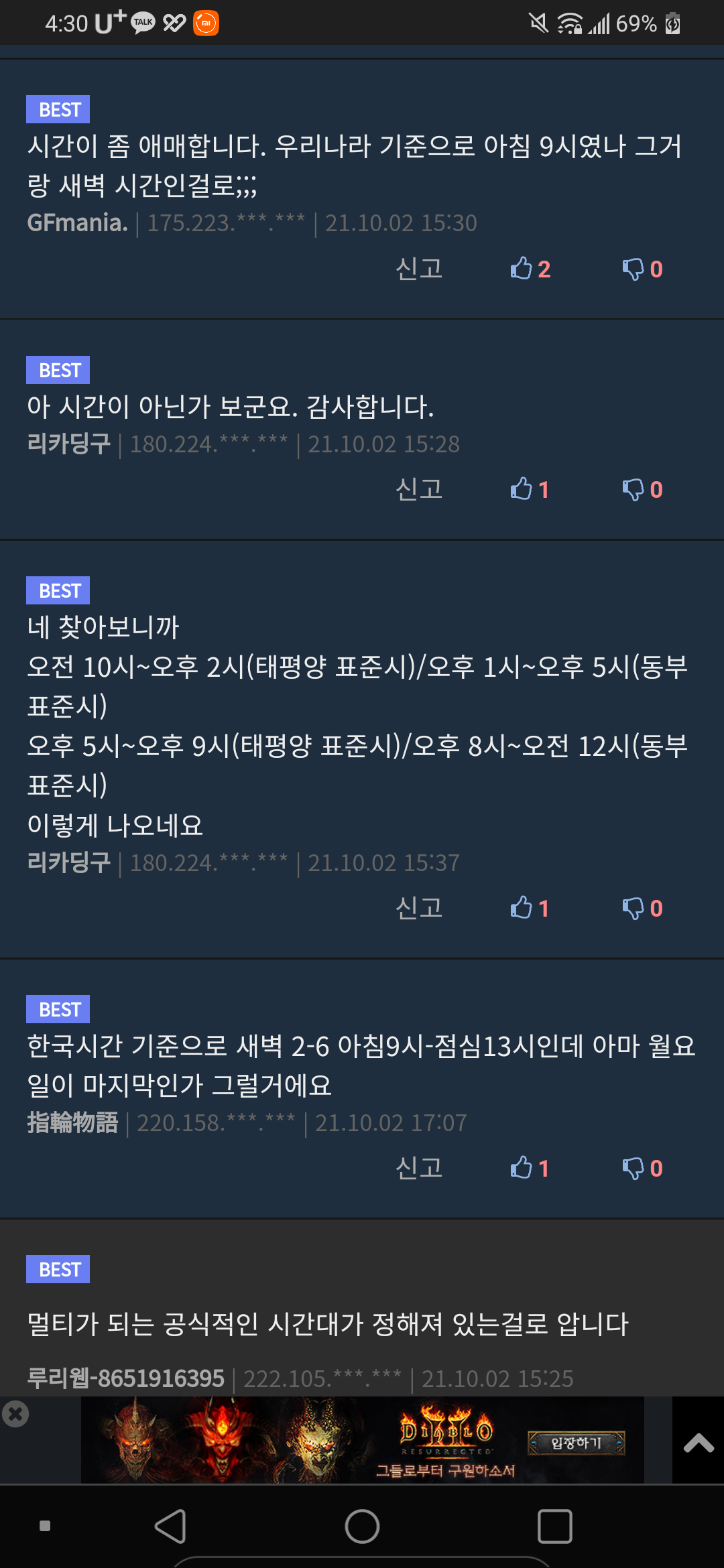
Task: Report 리카딩구's 15:37 comment
Action: pyautogui.click(x=419, y=909)
